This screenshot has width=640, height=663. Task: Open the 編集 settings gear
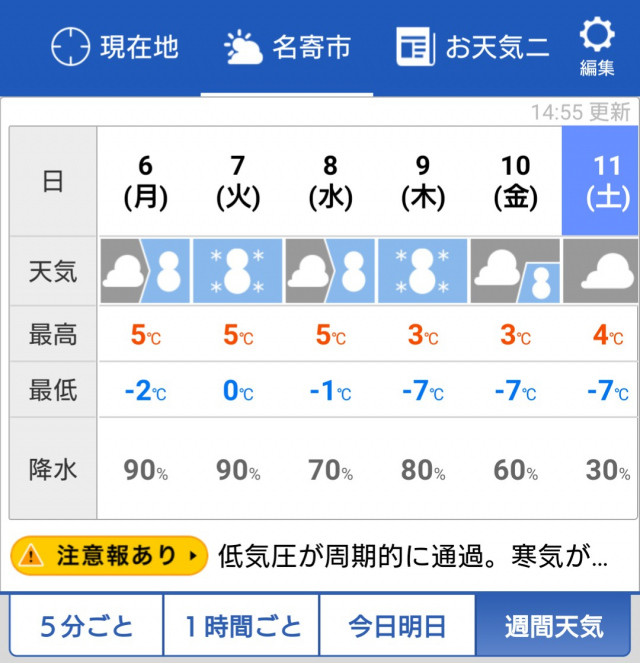pos(597,47)
